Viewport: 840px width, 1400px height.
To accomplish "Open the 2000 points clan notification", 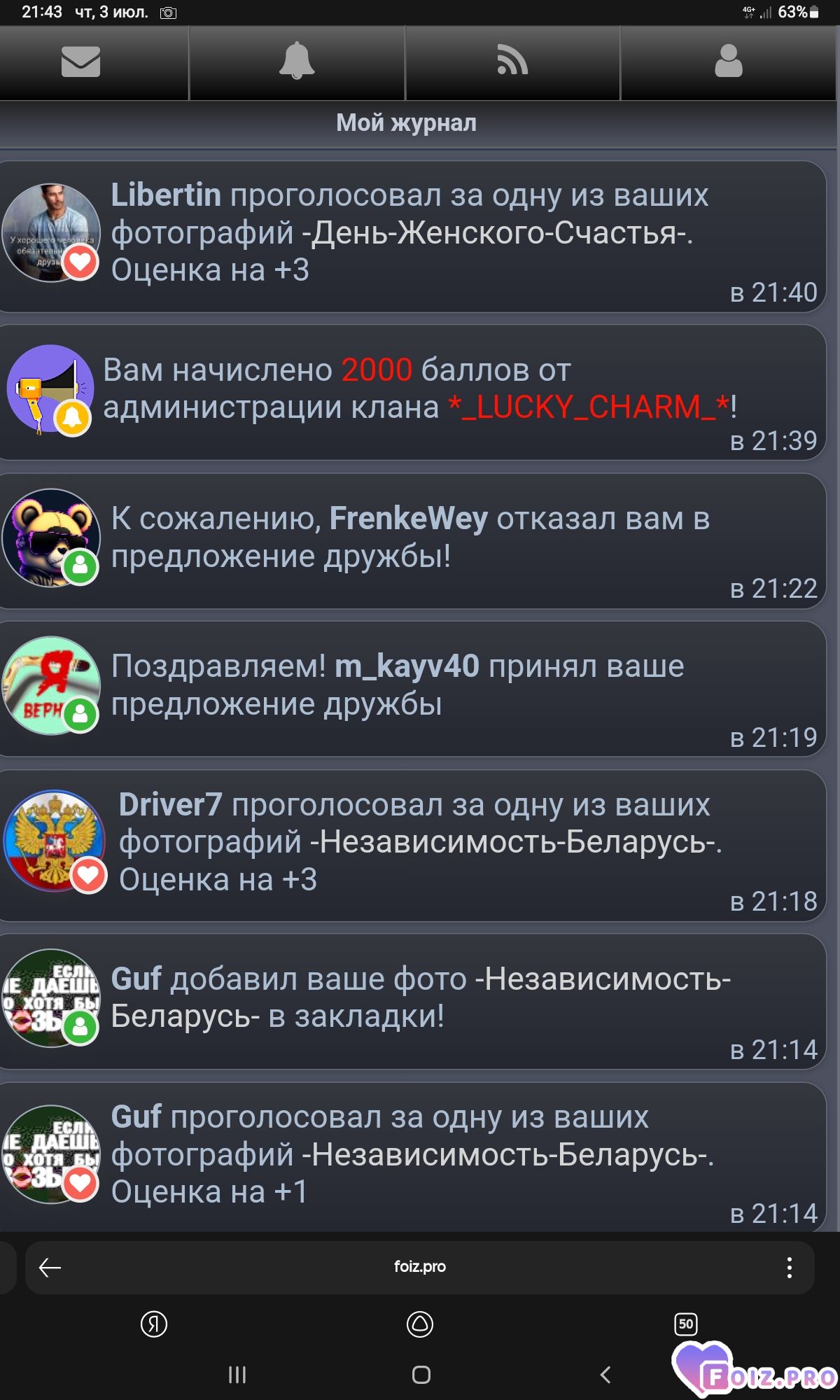I will 412,392.
